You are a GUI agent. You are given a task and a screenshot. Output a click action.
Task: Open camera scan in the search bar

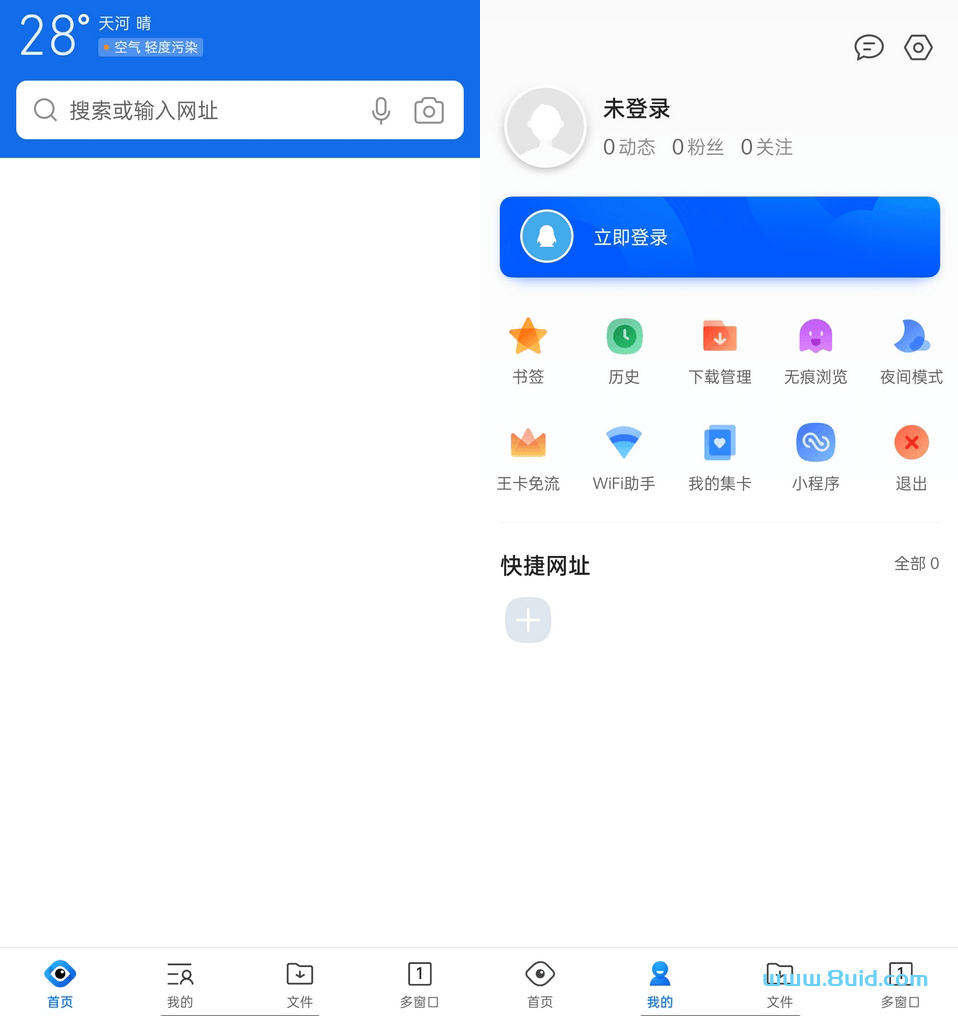tap(429, 110)
